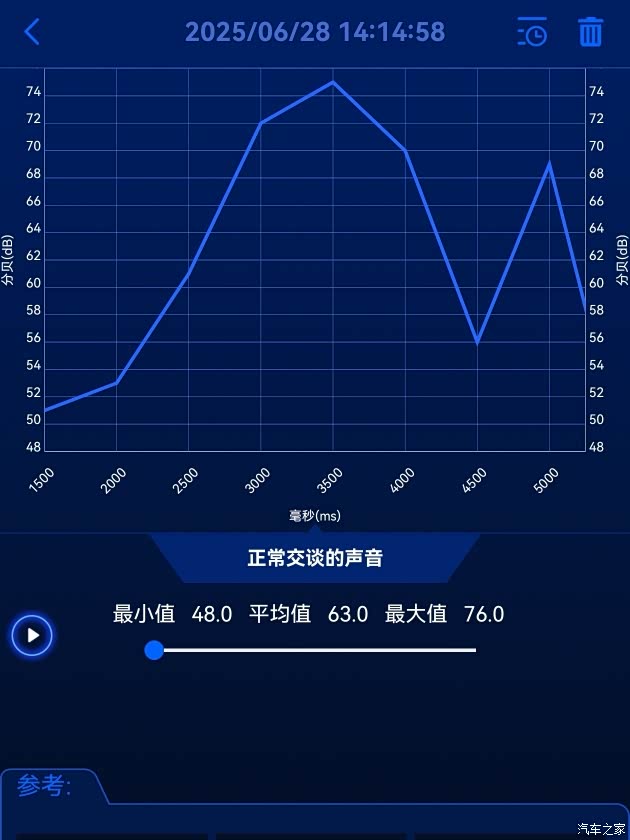This screenshot has width=630, height=840.
Task: Open the recording history list
Action: coord(532,32)
